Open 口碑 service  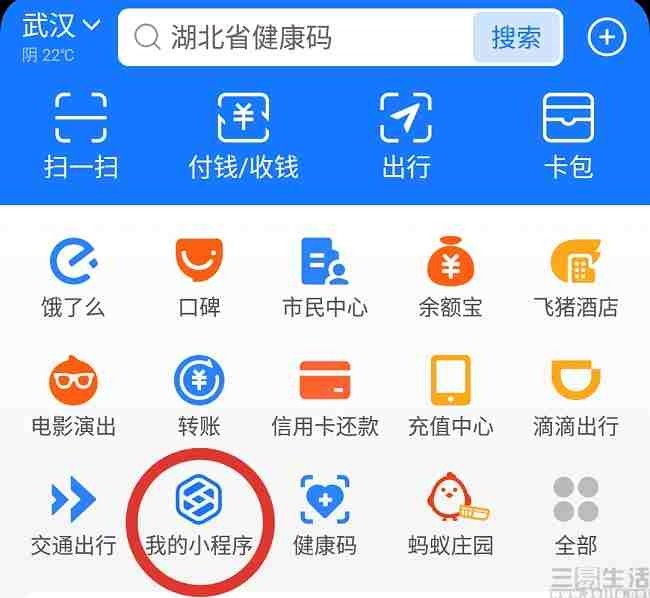tap(199, 278)
